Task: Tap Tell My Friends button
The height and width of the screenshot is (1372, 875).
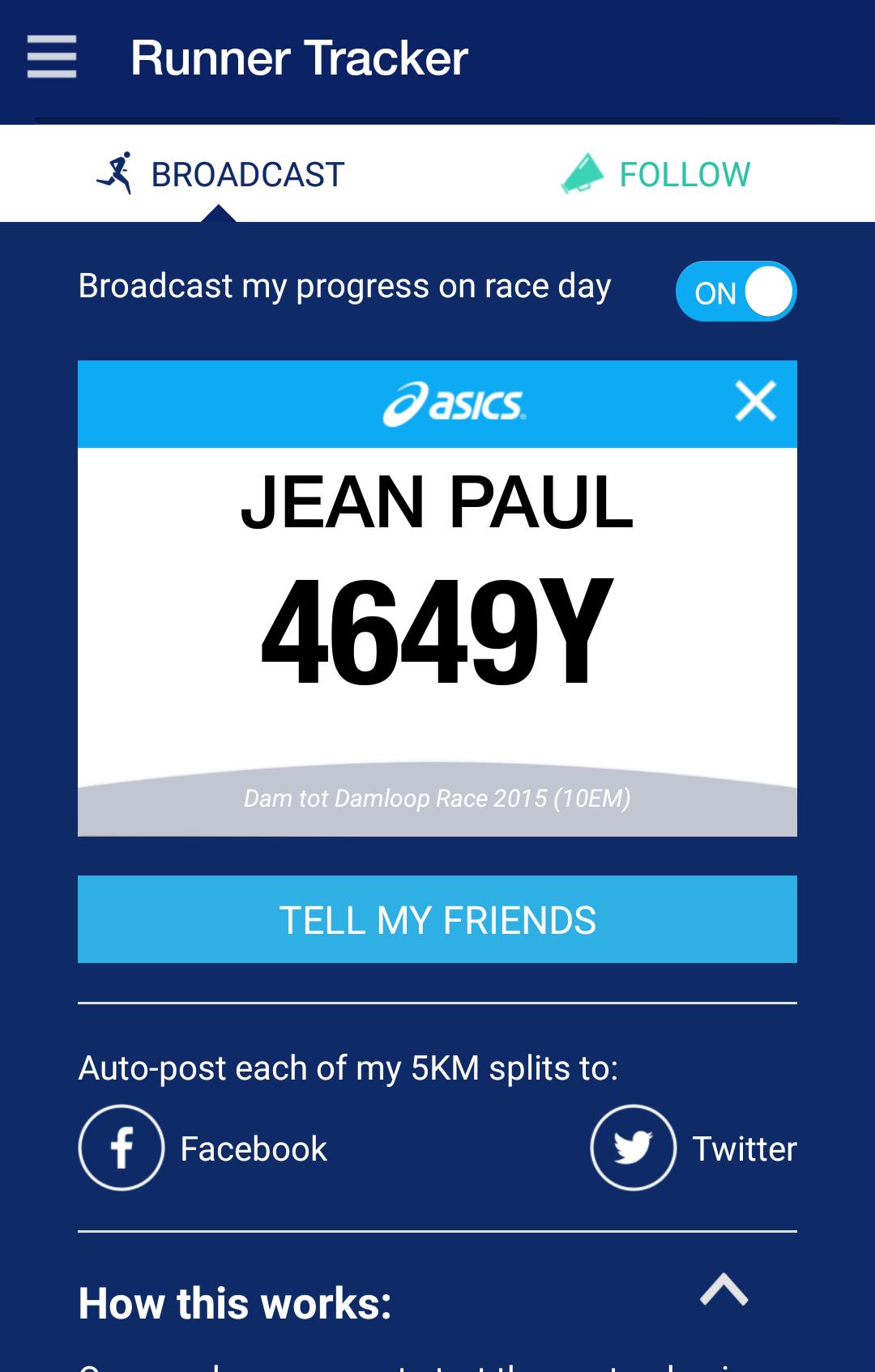Action: click(x=437, y=919)
